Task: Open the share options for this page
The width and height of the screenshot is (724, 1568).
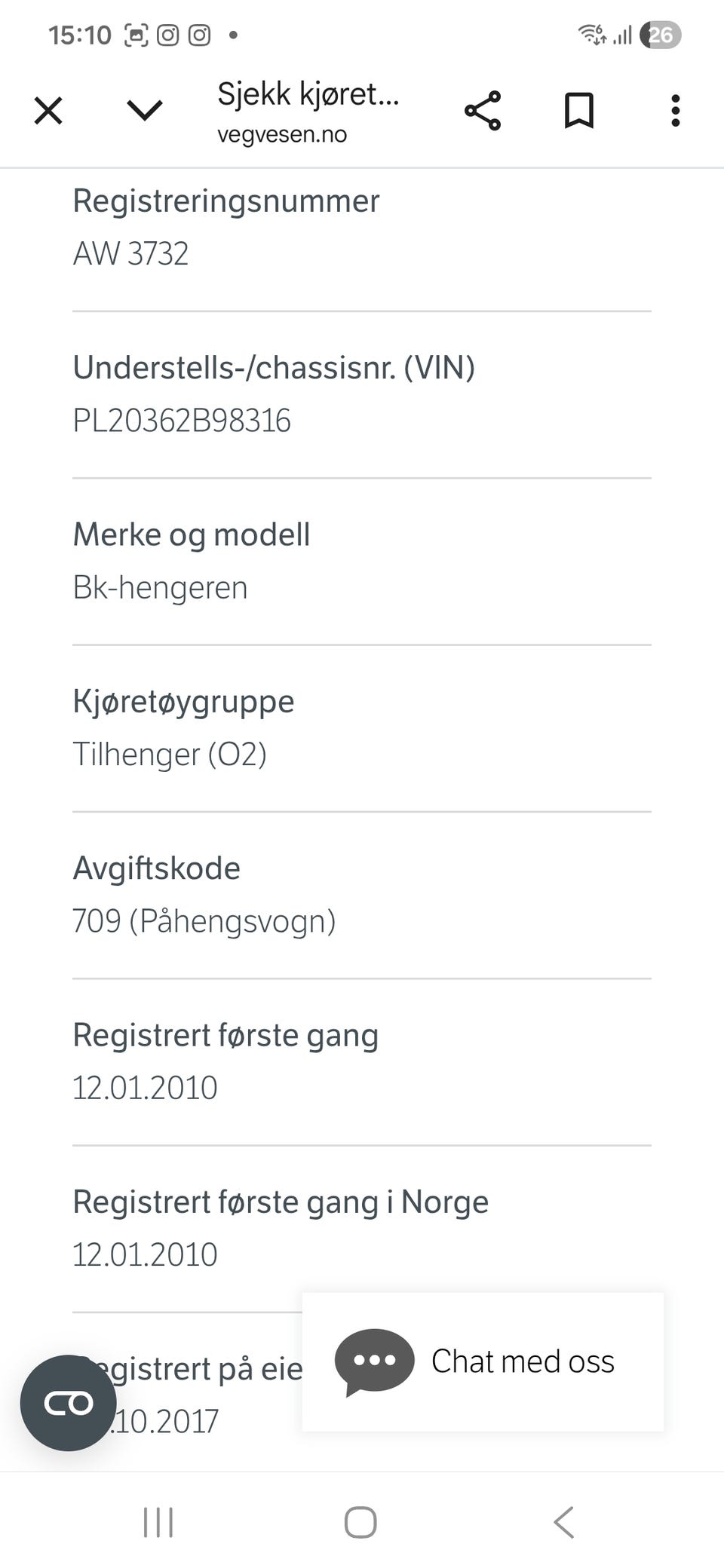Action: 483,110
